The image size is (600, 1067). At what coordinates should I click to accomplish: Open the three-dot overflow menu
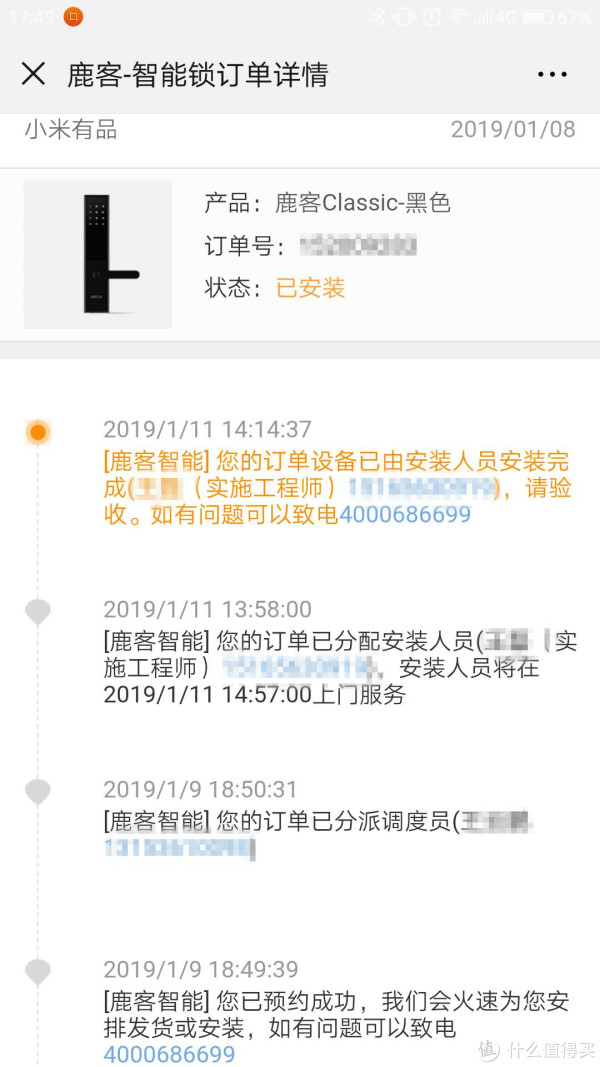[552, 74]
